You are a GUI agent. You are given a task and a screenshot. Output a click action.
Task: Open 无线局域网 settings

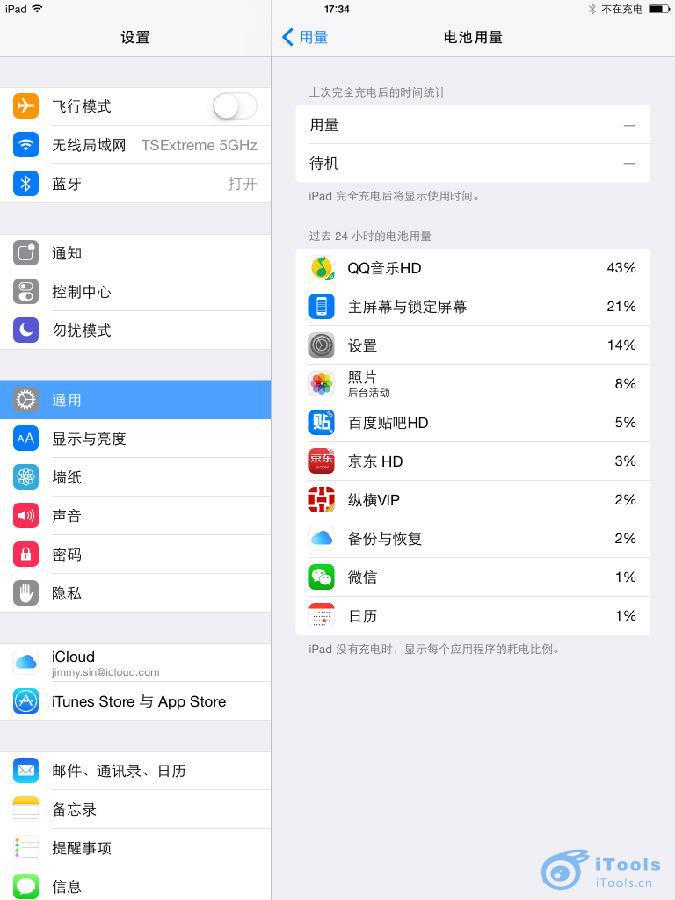(x=135, y=145)
